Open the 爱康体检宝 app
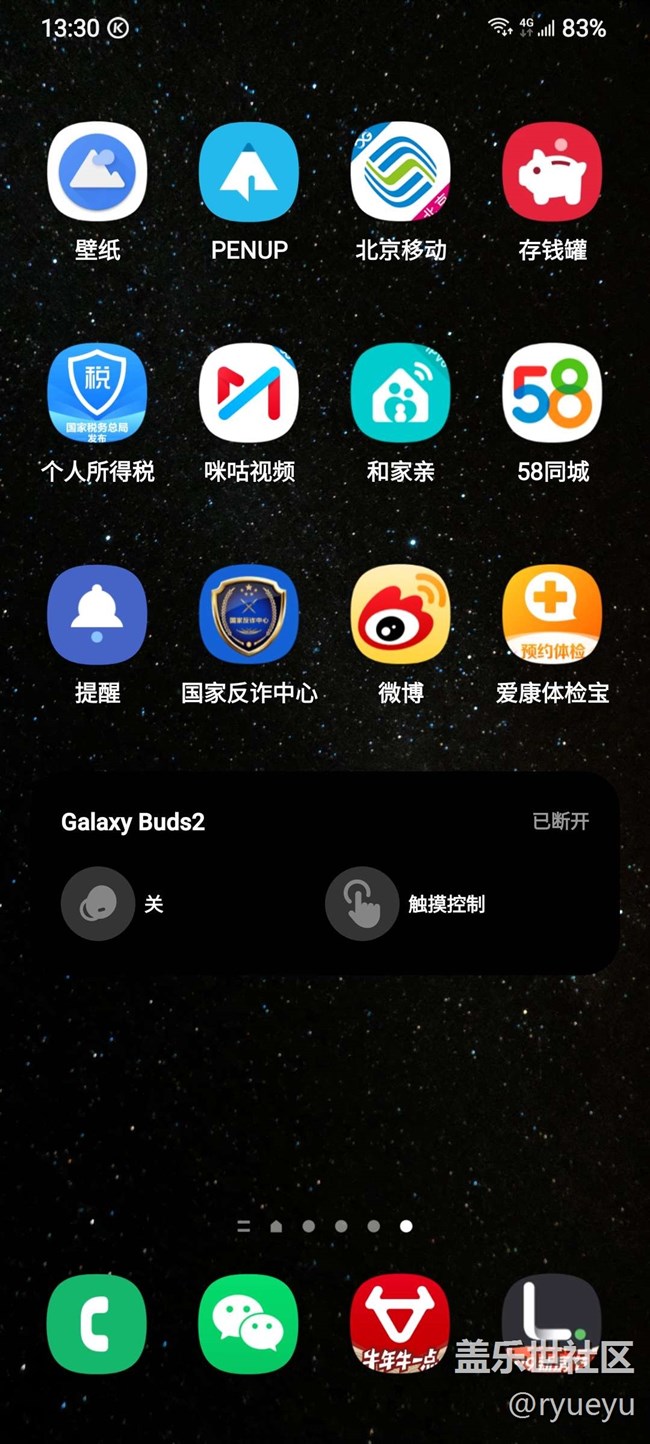 552,615
